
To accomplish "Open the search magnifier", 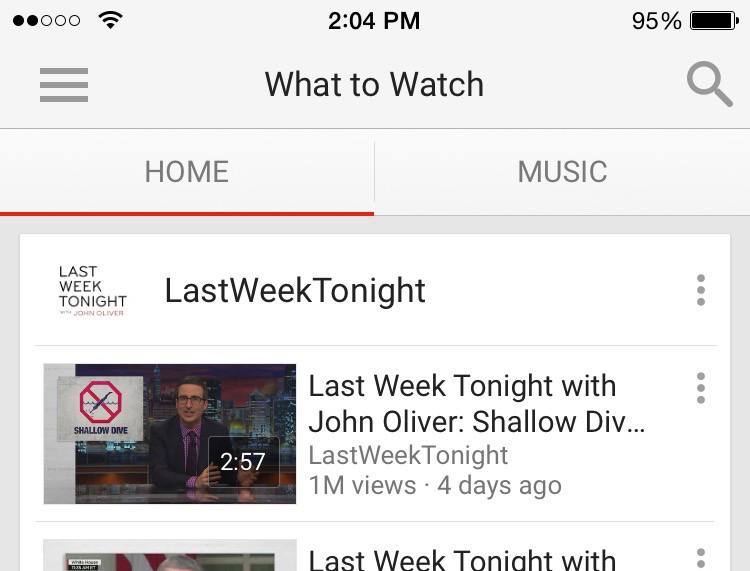I will pyautogui.click(x=709, y=85).
